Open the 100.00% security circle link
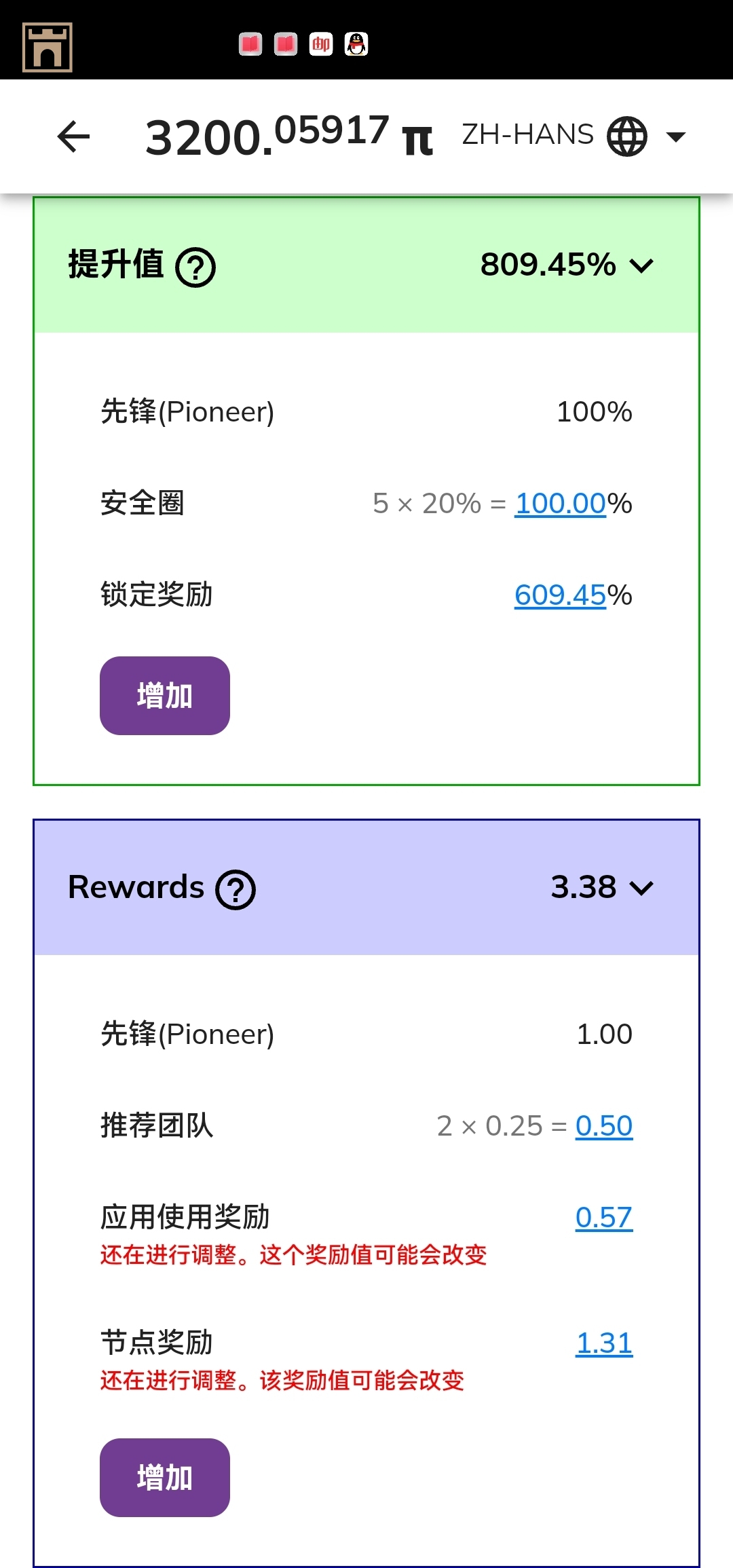 click(x=560, y=504)
